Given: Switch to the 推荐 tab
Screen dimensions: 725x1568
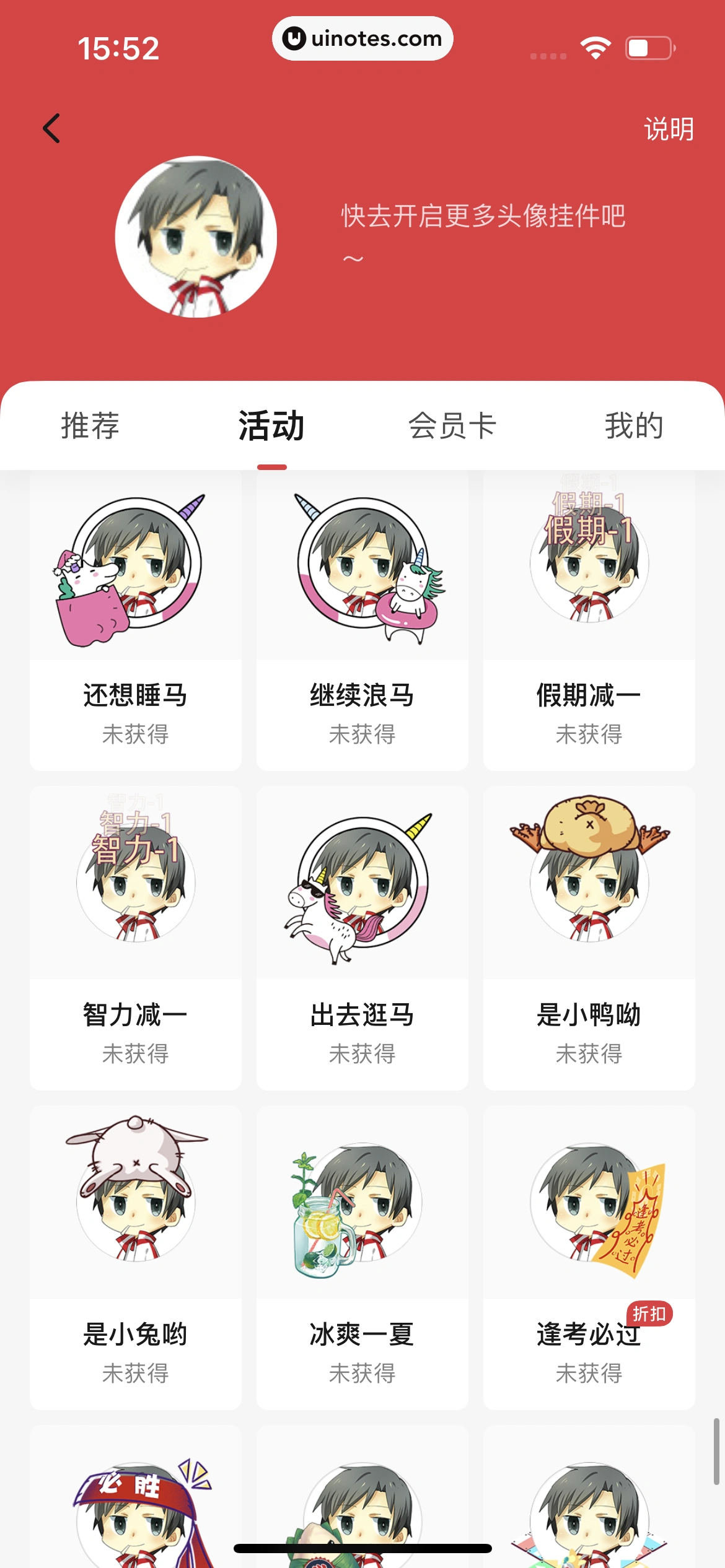Looking at the screenshot, I should click(x=90, y=425).
